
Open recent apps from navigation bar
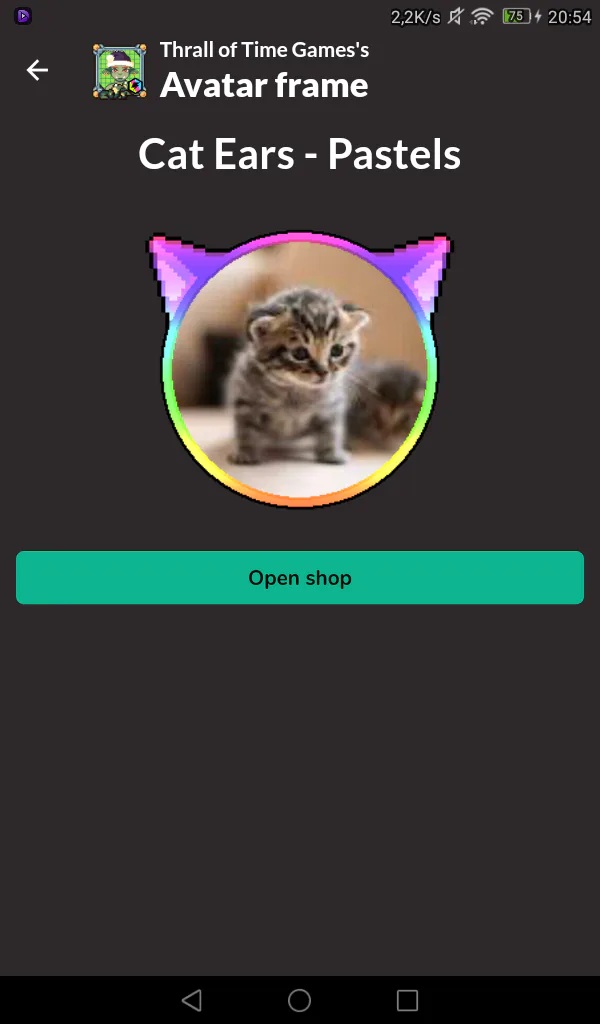(407, 1000)
